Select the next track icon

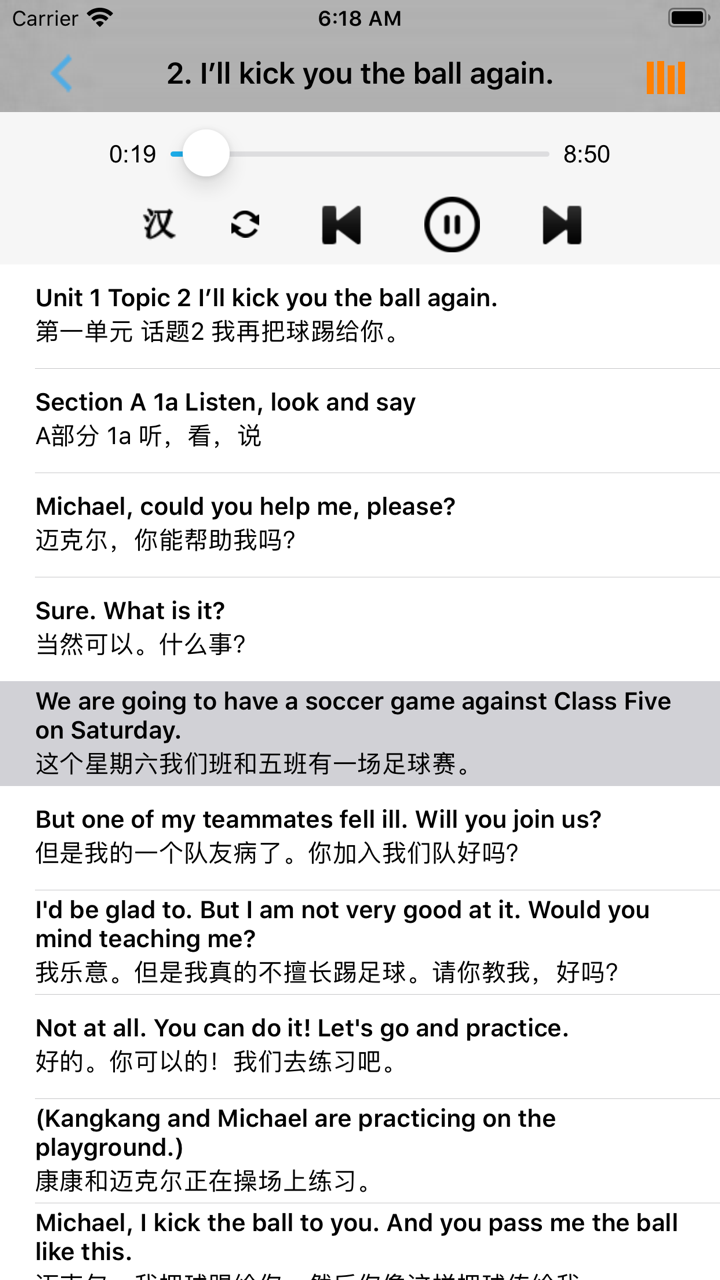click(x=561, y=224)
